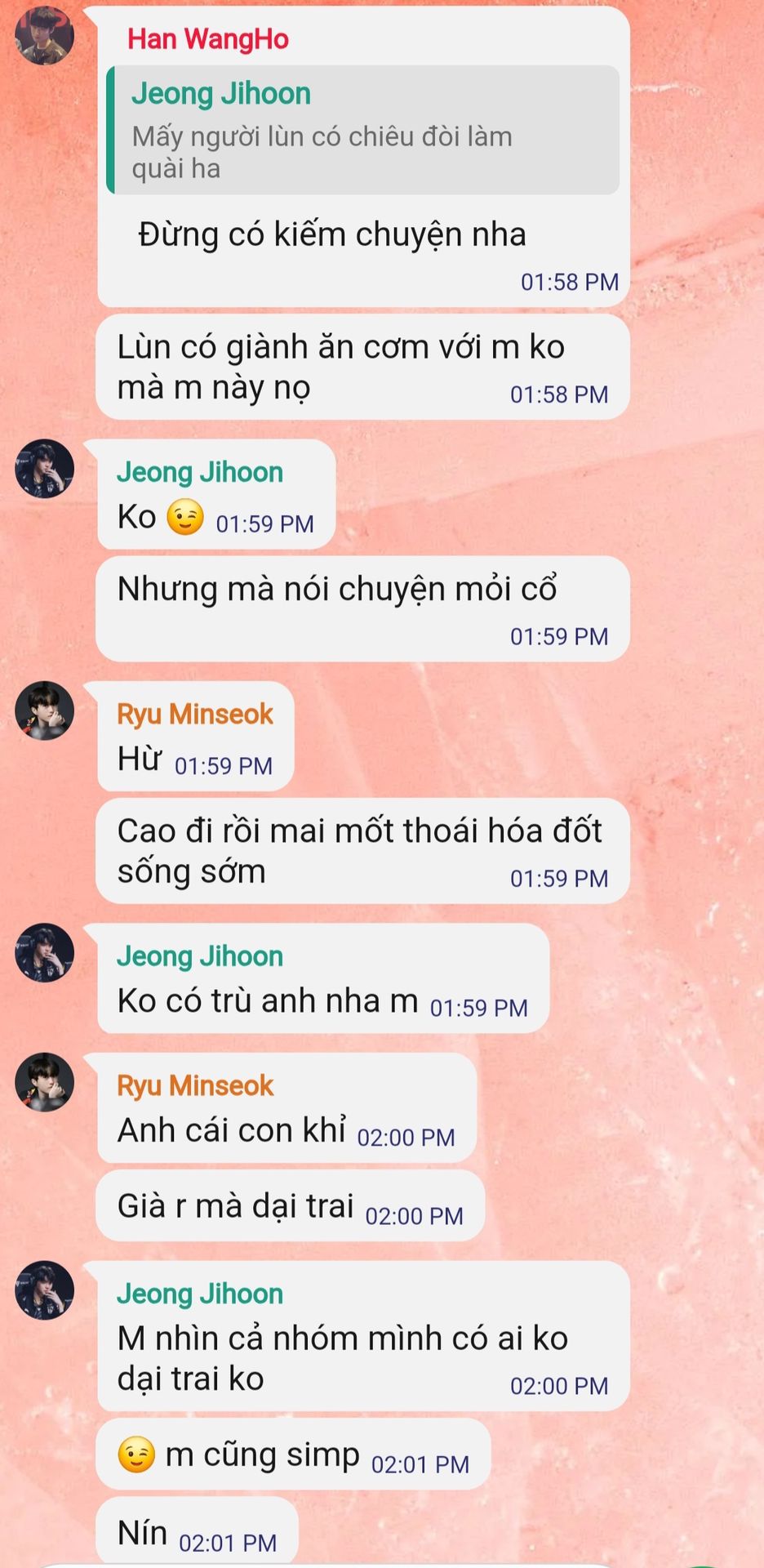Open Han WangHo's profile avatar
This screenshot has height=1568, width=764.
pos(45,36)
